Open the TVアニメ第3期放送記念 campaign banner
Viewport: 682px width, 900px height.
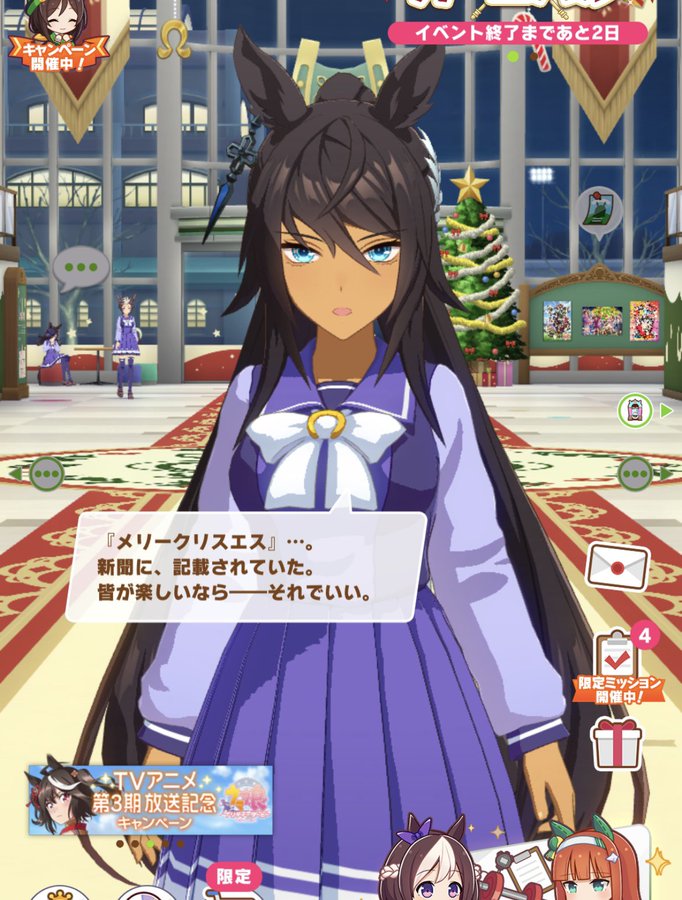[150, 800]
